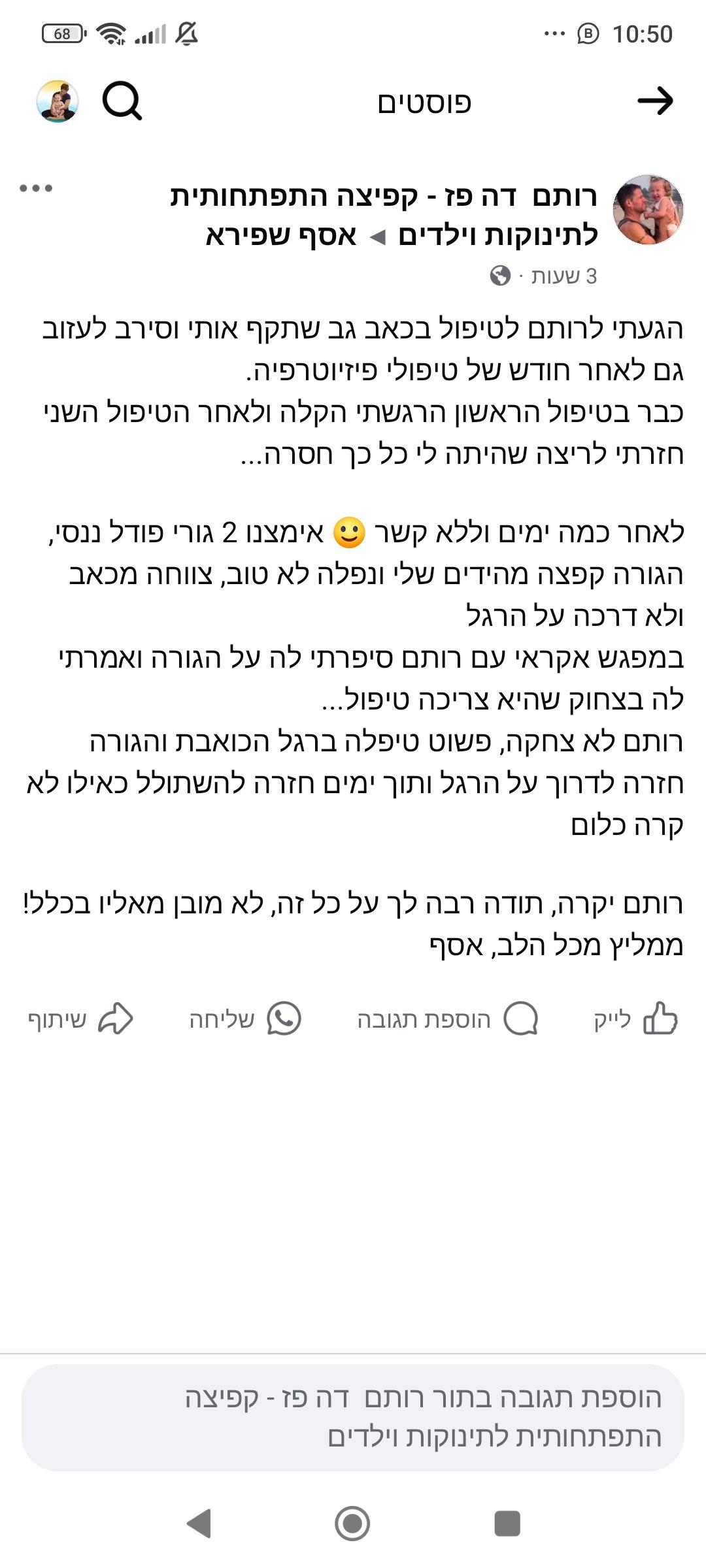Open the post author's profile picture
Image resolution: width=706 pixels, height=1568 pixels.
coord(648,210)
